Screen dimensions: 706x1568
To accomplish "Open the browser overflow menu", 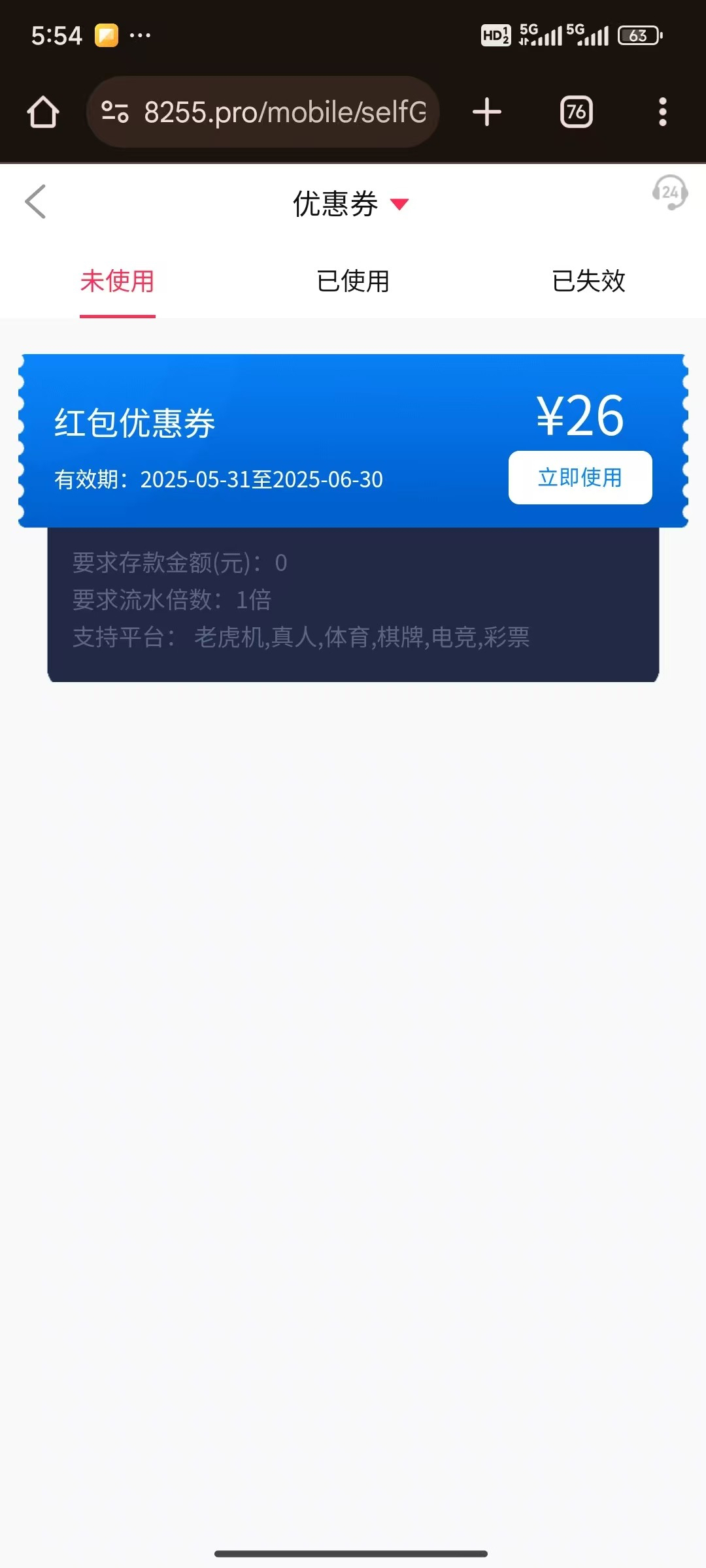I will [x=662, y=112].
